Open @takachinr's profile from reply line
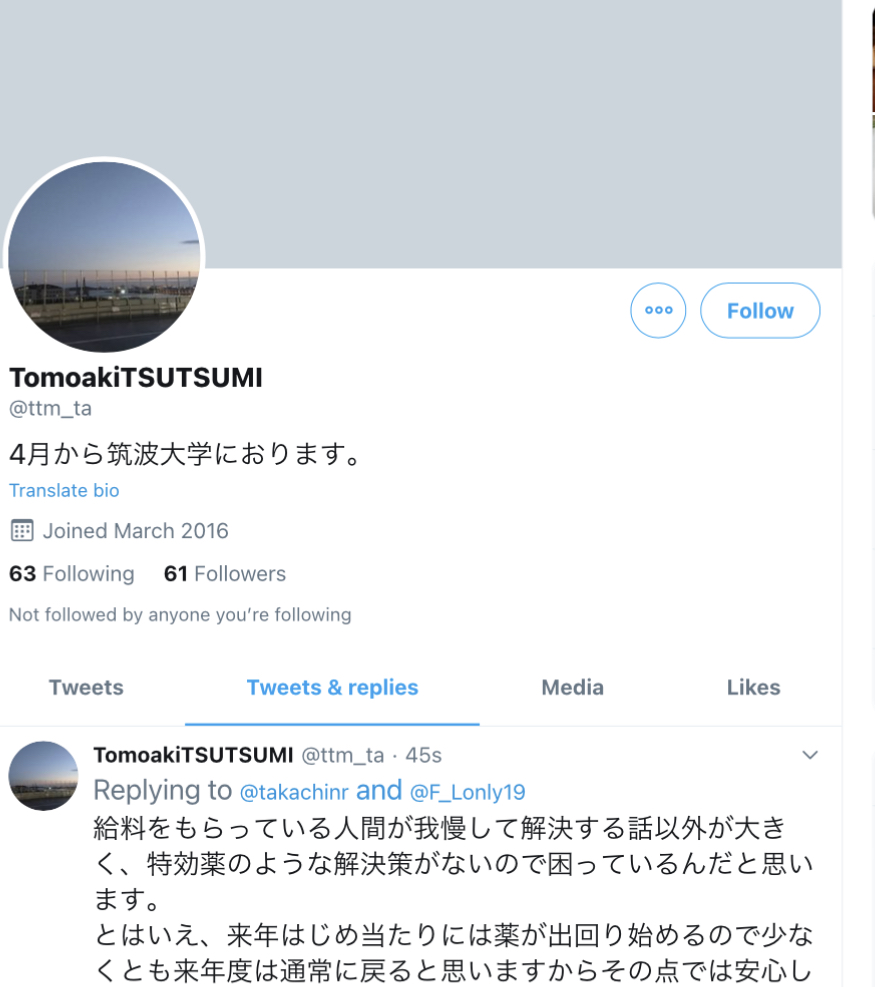The width and height of the screenshot is (875, 987). [x=294, y=792]
